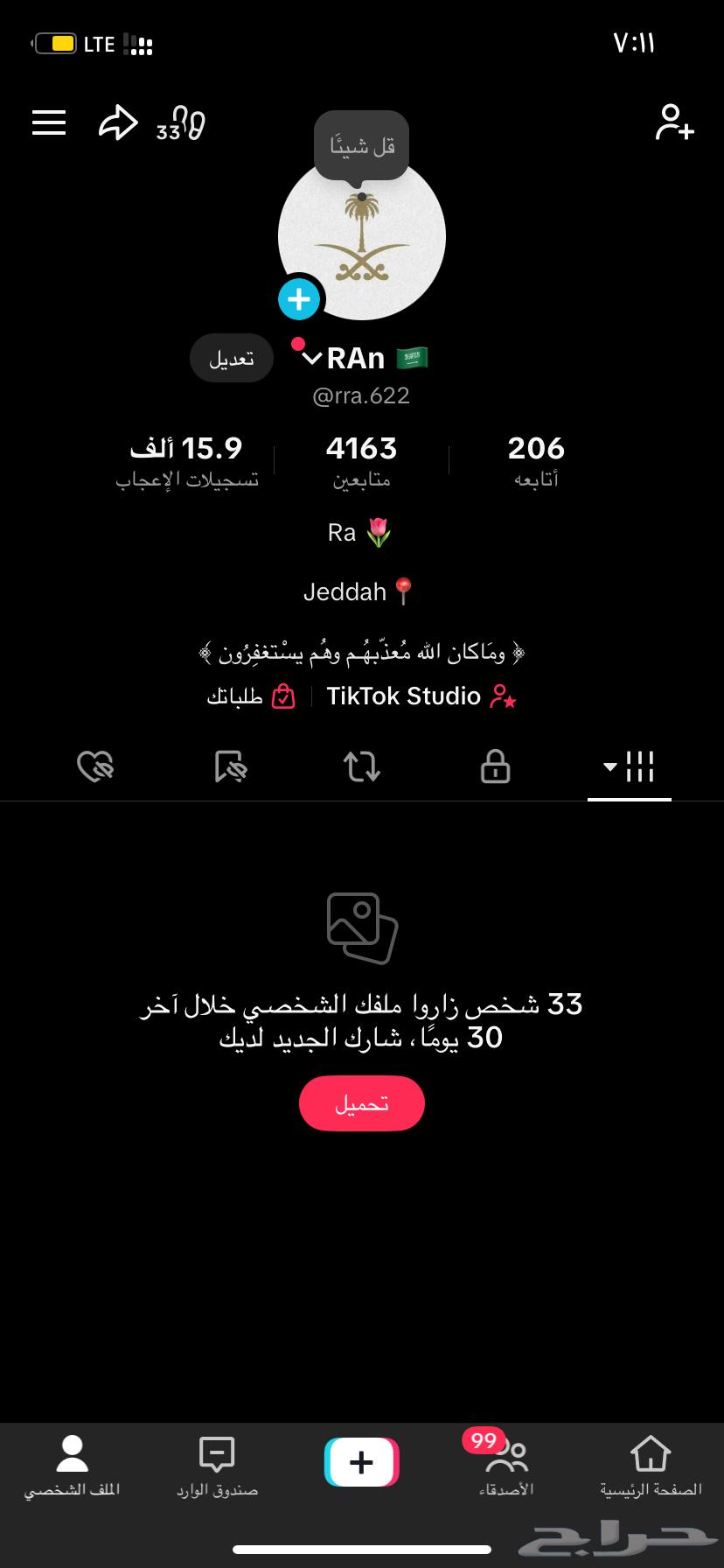Tap the red تحميل button
The image size is (724, 1568).
click(361, 1102)
